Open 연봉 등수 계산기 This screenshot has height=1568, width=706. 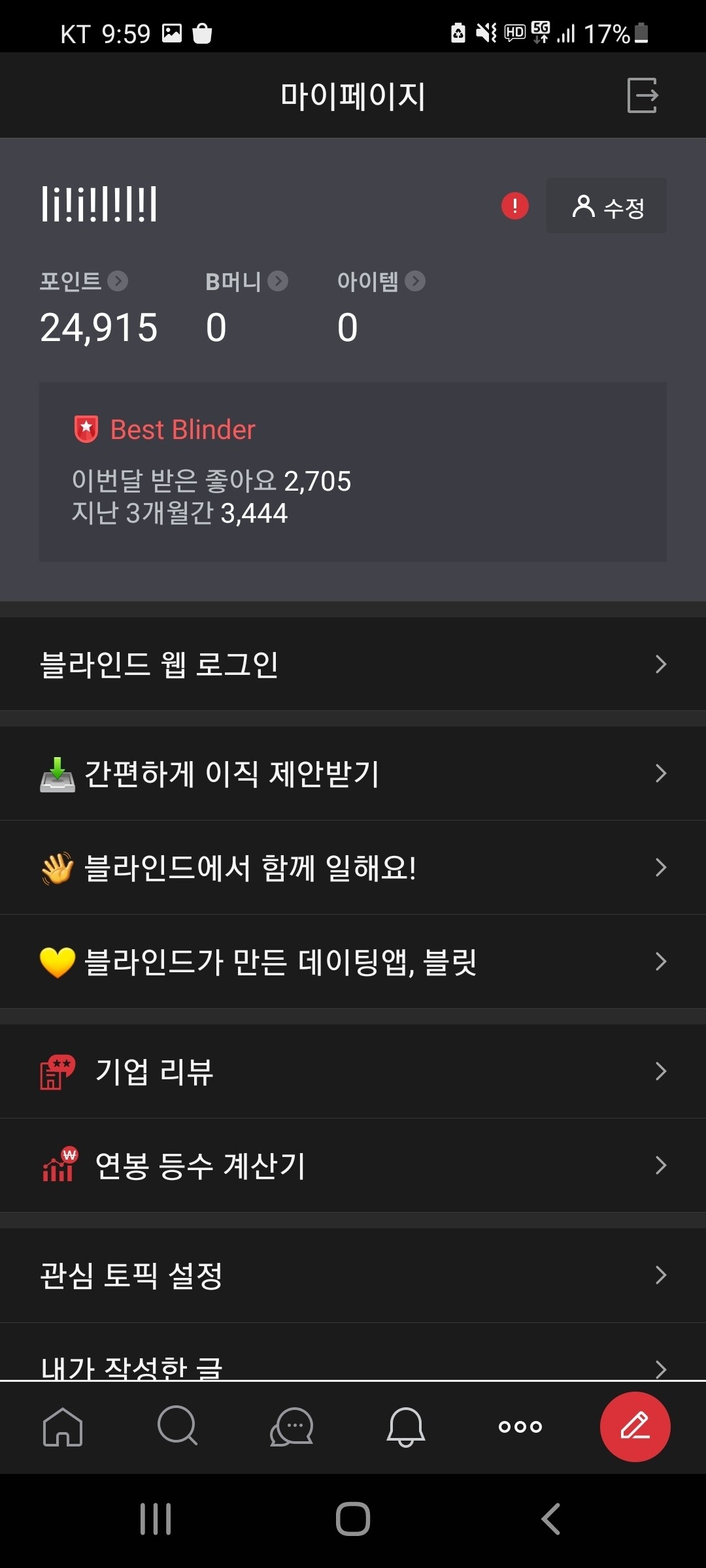[353, 1166]
